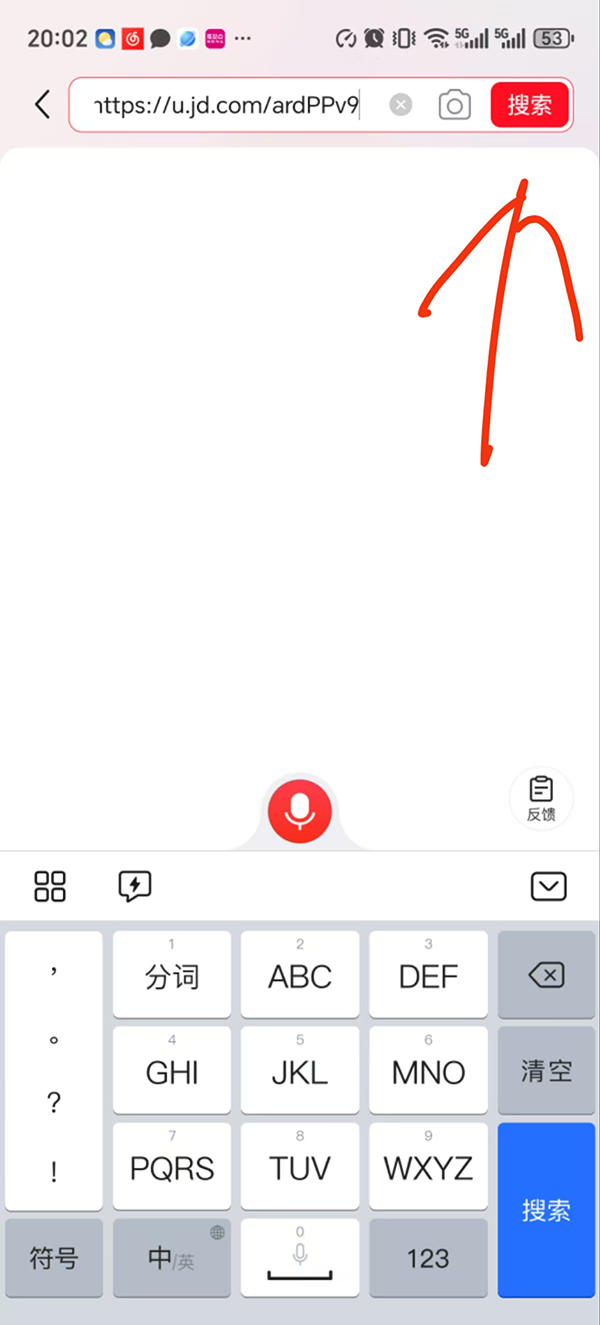Image resolution: width=600 pixels, height=1325 pixels.
Task: Open the keyboard grid menu
Action: point(50,885)
